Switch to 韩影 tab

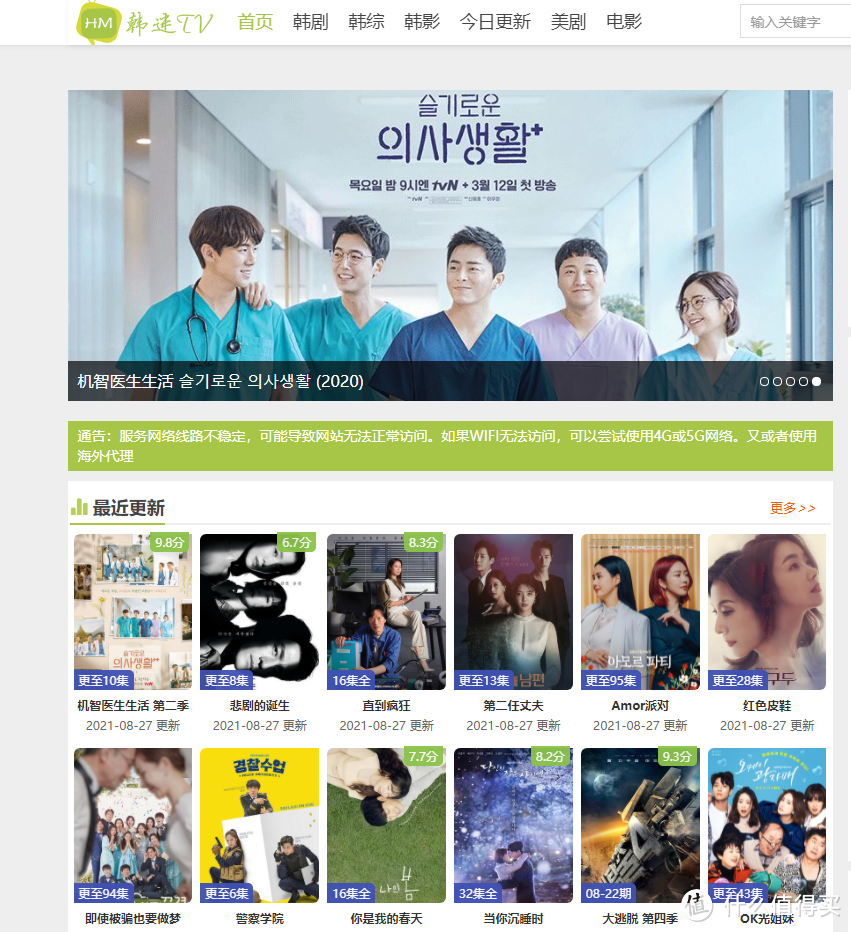(x=422, y=21)
